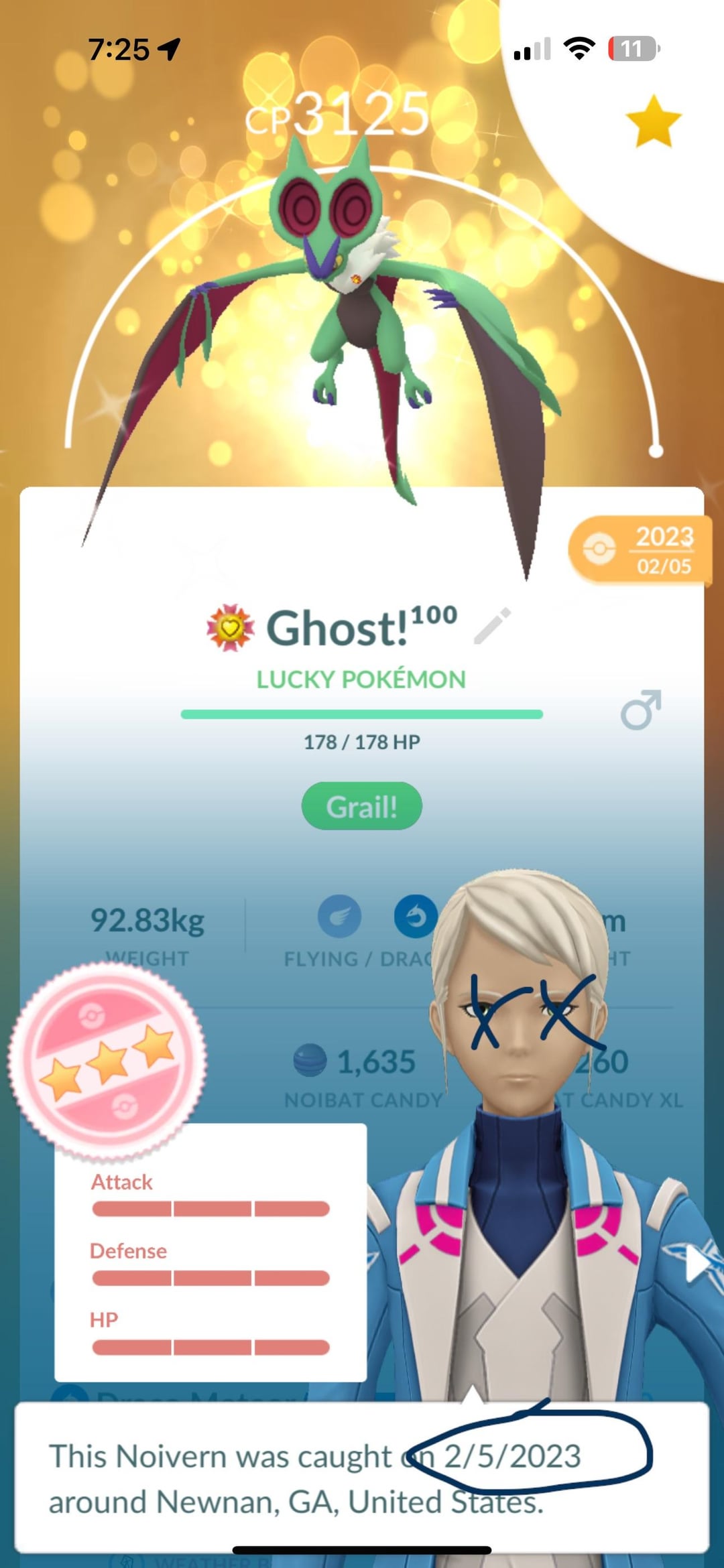This screenshot has height=1568, width=724.
Task: Edit the nickname Ghost! with pencil icon
Action: pyautogui.click(x=492, y=627)
